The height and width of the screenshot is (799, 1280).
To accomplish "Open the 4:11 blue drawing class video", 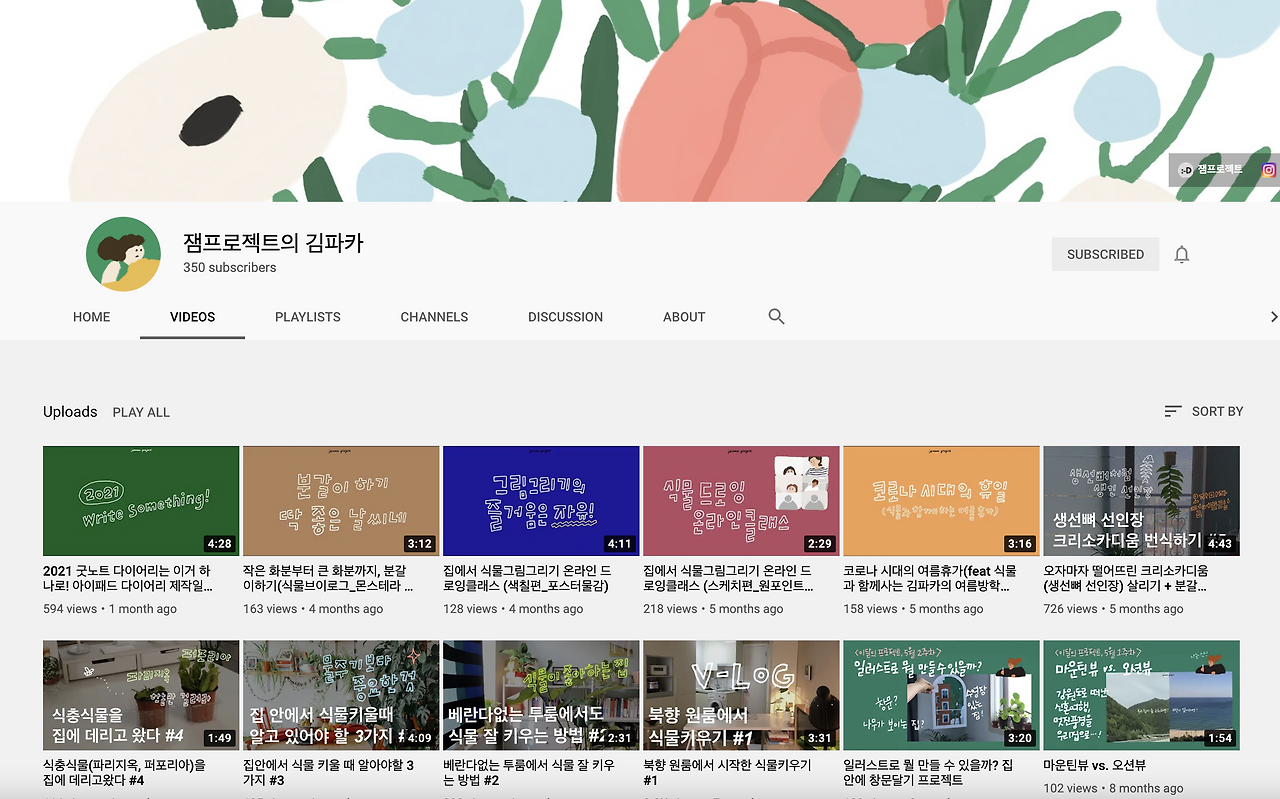I will (x=541, y=501).
